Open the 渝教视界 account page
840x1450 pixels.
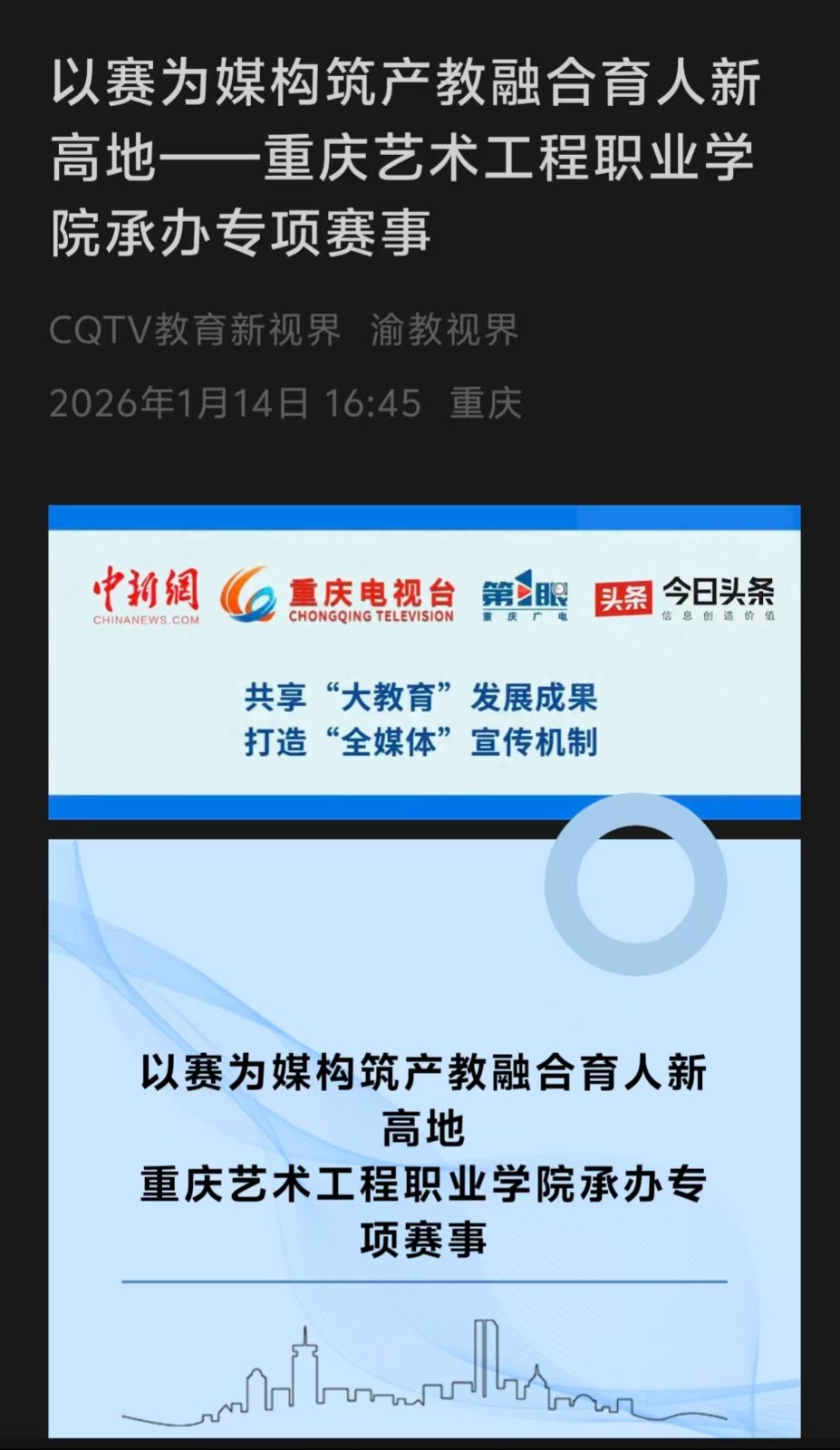[444, 330]
